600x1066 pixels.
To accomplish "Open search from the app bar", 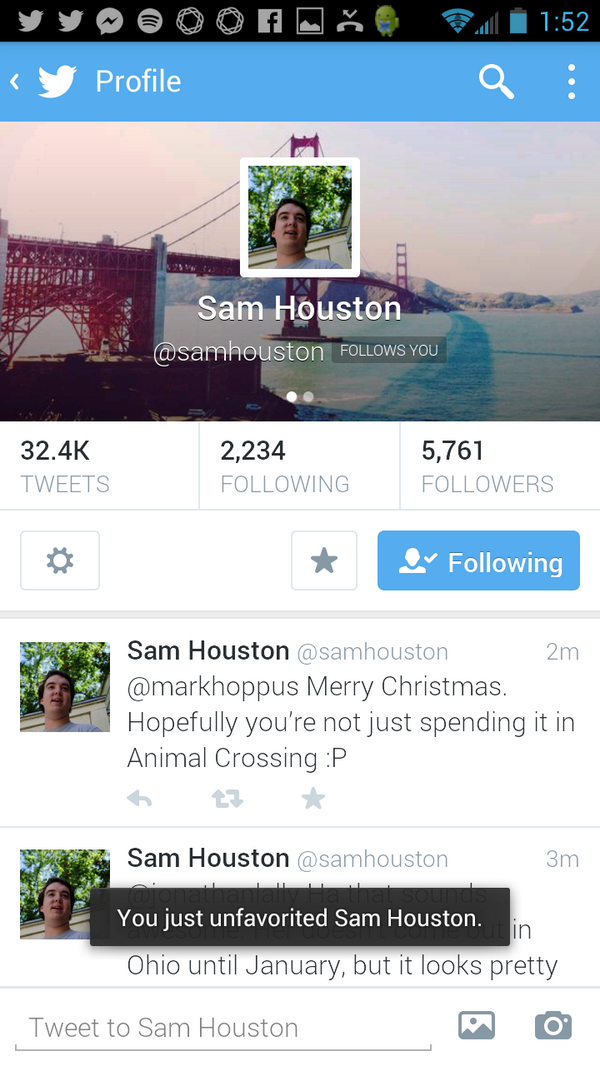I will (496, 82).
